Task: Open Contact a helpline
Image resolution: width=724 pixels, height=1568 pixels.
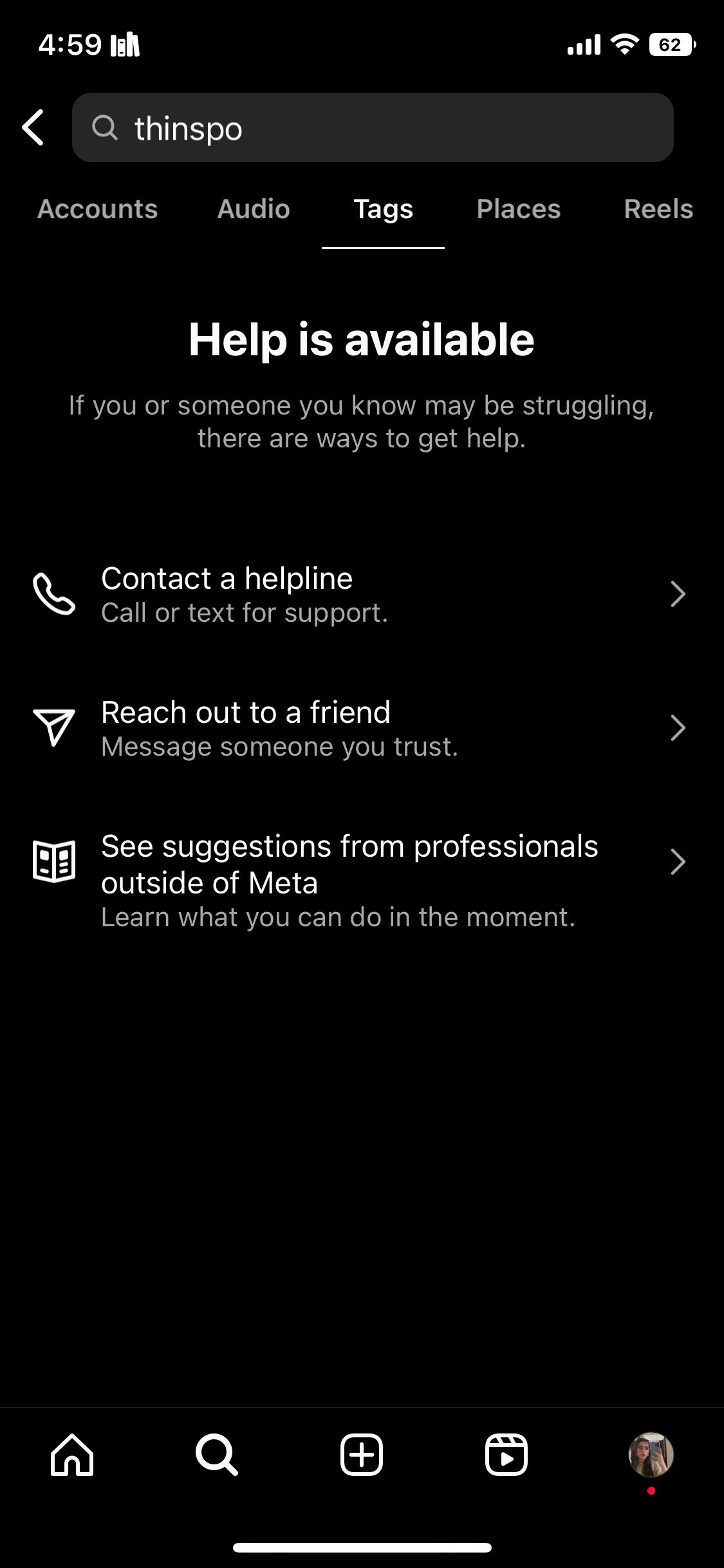Action: pyautogui.click(x=360, y=594)
